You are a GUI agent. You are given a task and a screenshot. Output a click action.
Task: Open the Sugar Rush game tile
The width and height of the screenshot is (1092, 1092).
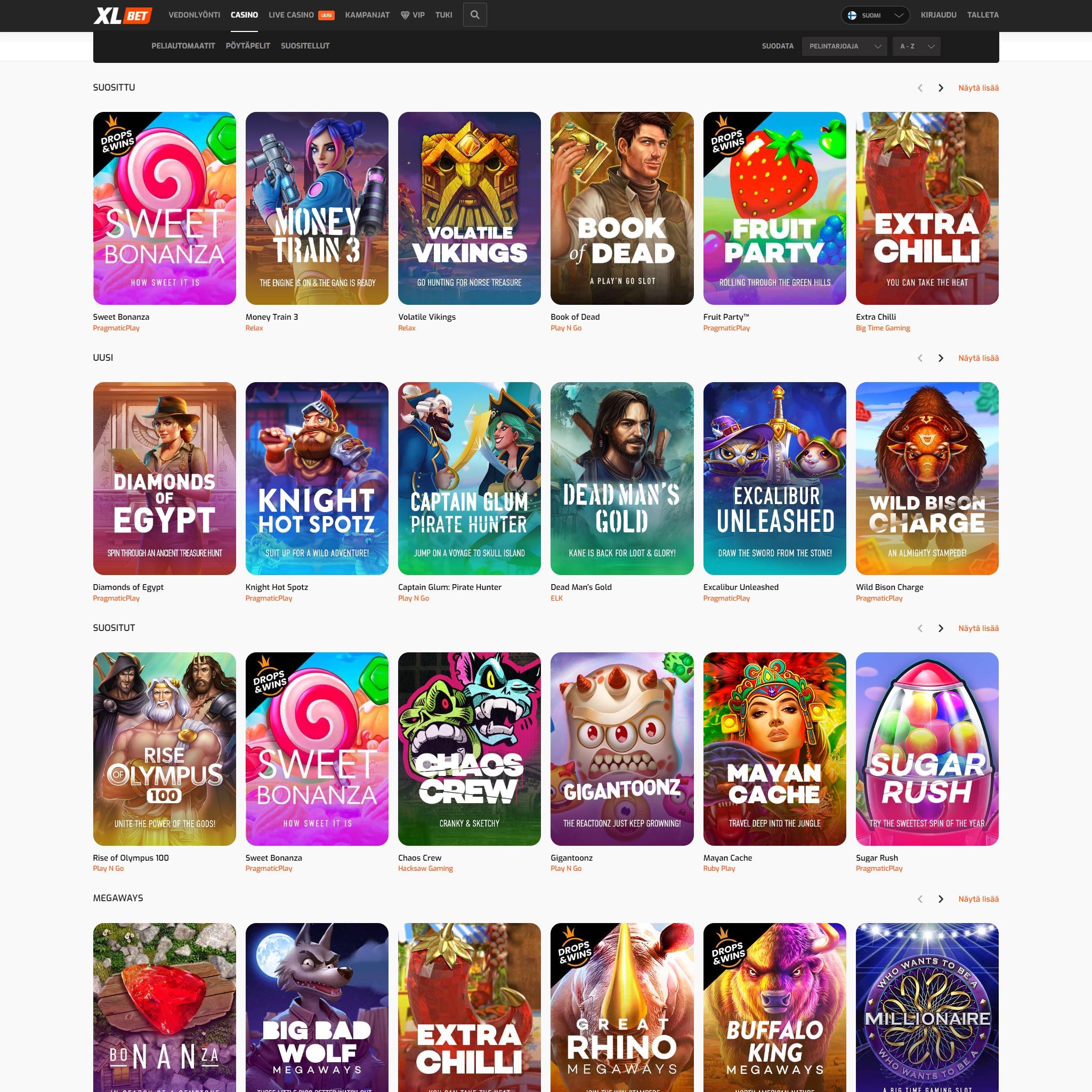click(927, 748)
